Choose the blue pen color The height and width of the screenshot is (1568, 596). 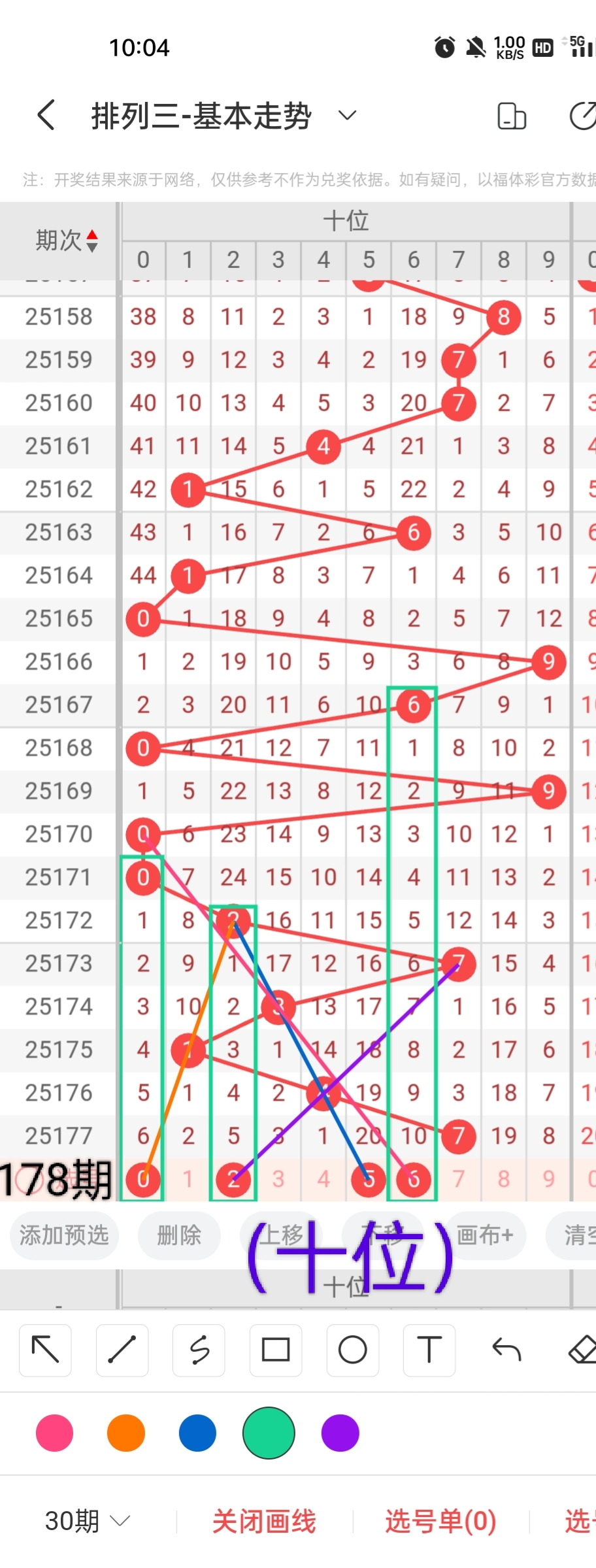pyautogui.click(x=197, y=1433)
